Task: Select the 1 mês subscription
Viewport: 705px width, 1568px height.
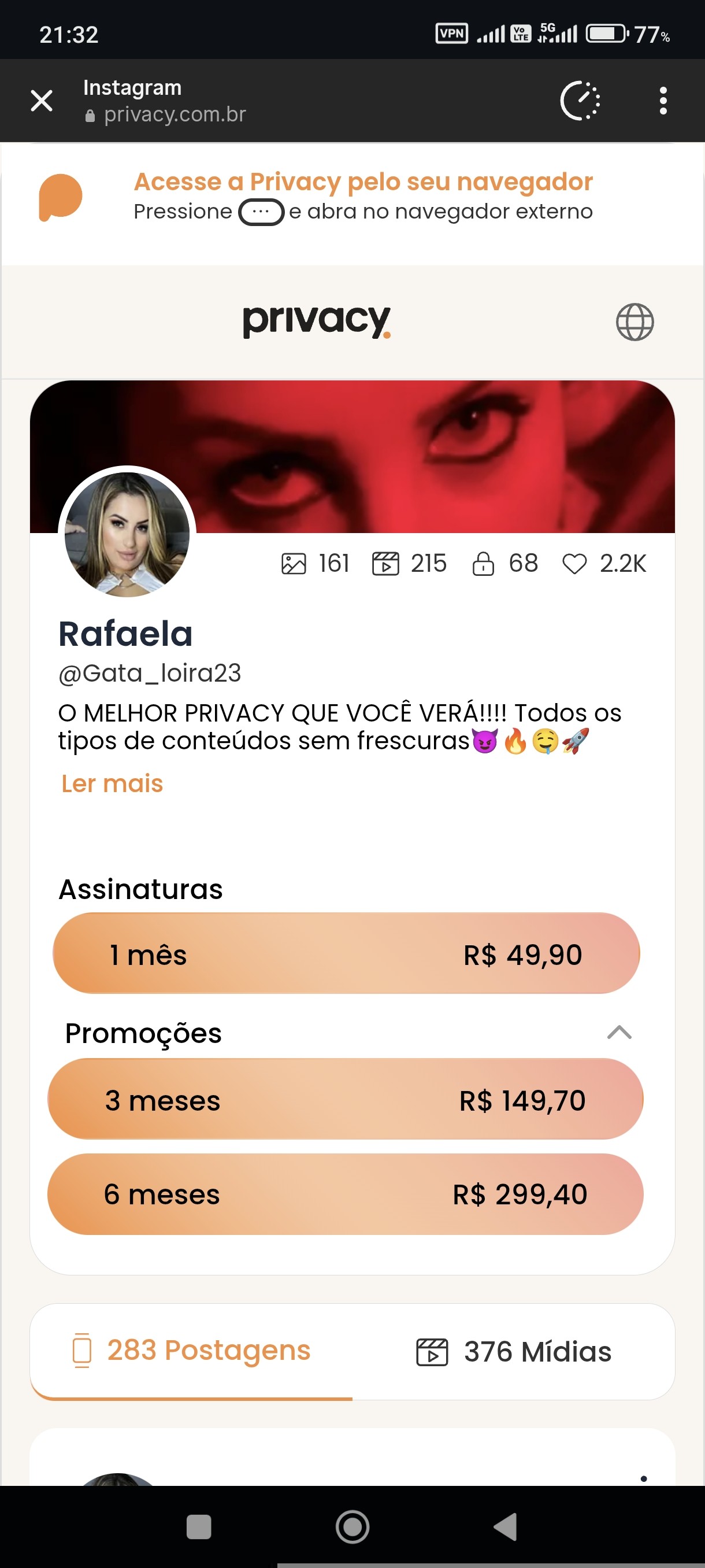Action: pyautogui.click(x=346, y=953)
